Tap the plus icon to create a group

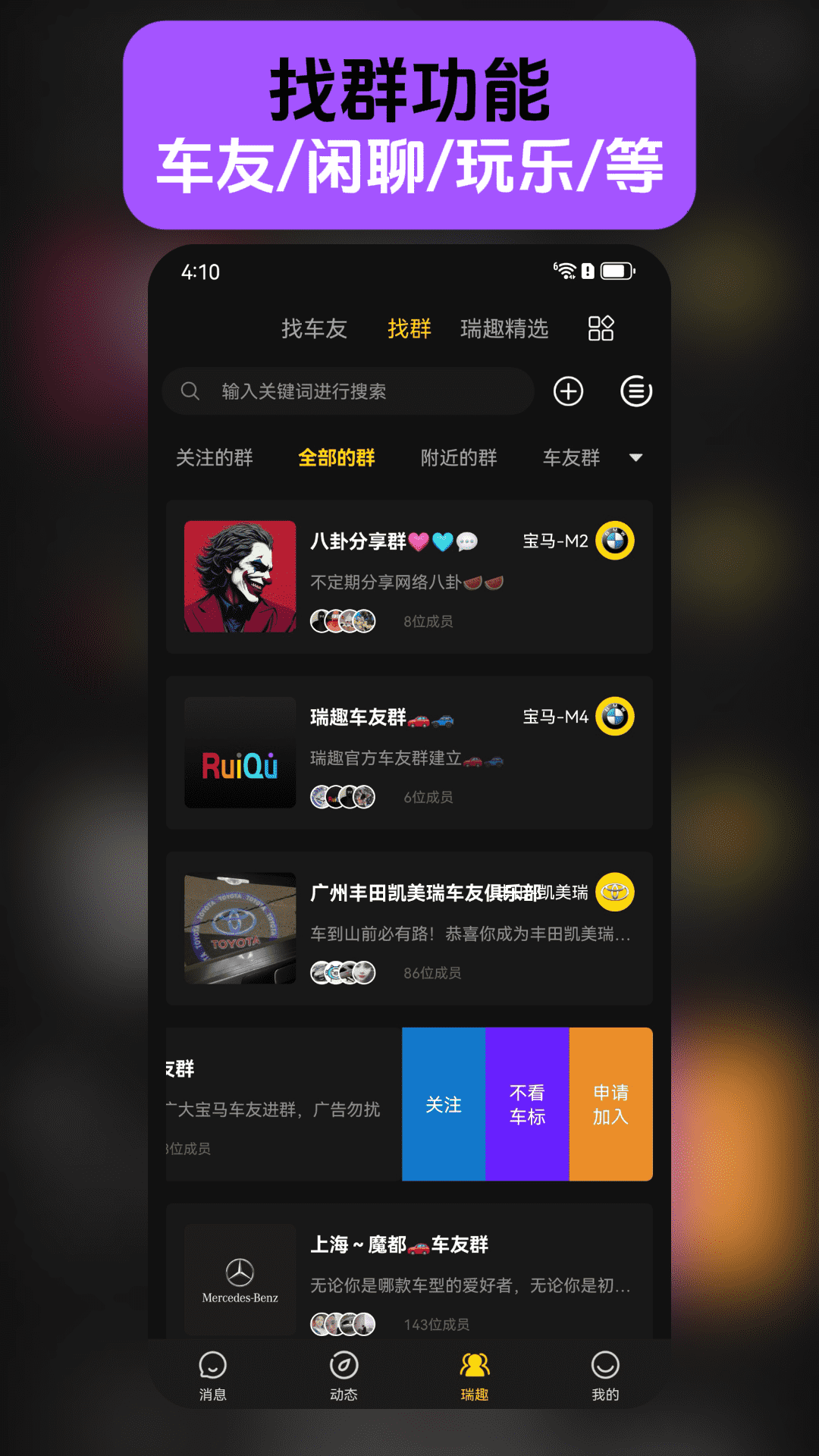pyautogui.click(x=569, y=391)
